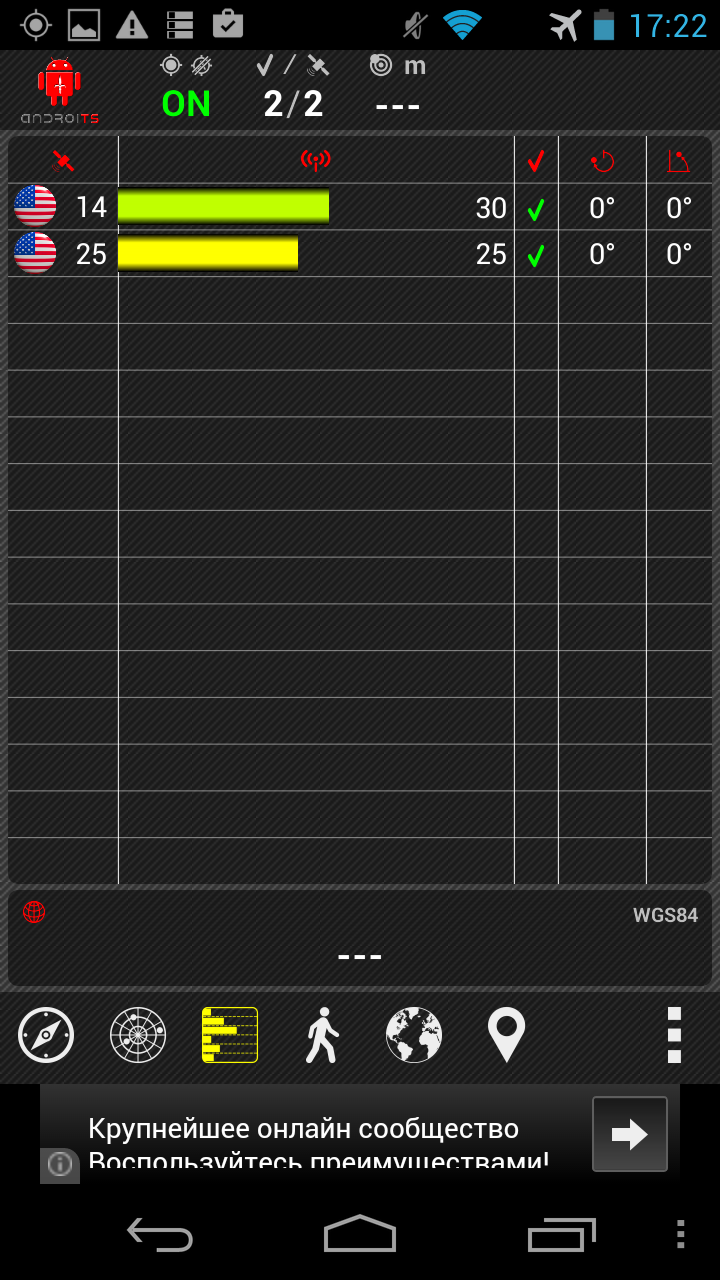The width and height of the screenshot is (720, 1280).
Task: Go back using the system back button
Action: tap(160, 1235)
